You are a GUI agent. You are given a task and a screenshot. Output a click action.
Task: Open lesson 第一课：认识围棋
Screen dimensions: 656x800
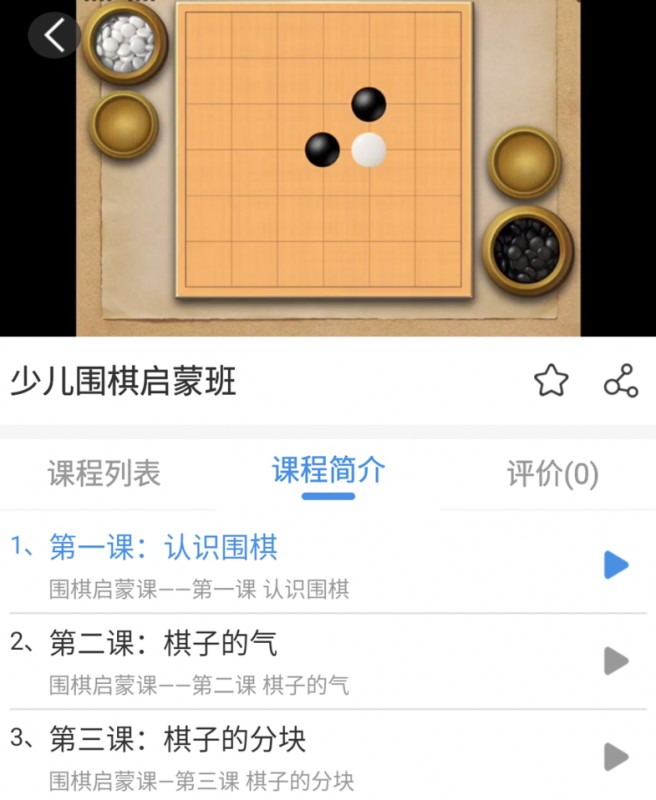(x=164, y=547)
